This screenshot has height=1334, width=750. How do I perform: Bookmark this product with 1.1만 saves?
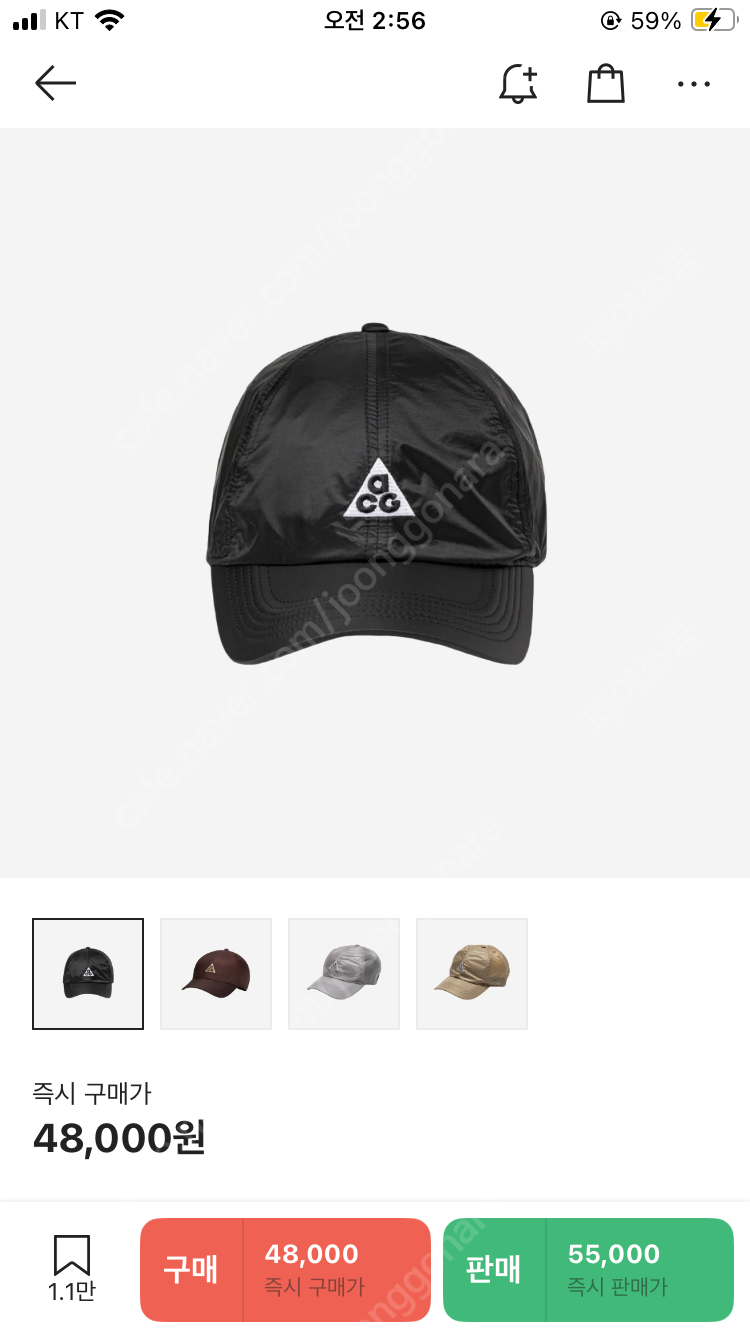[x=72, y=1268]
